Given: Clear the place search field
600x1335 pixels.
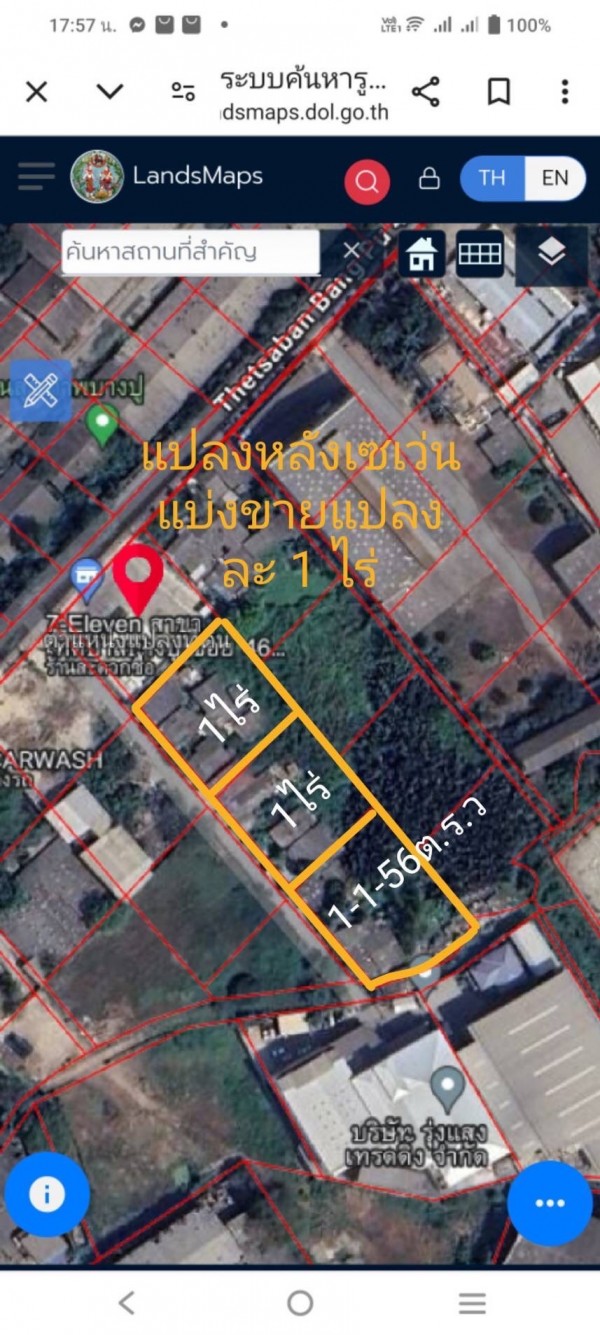Looking at the screenshot, I should pos(351,251).
